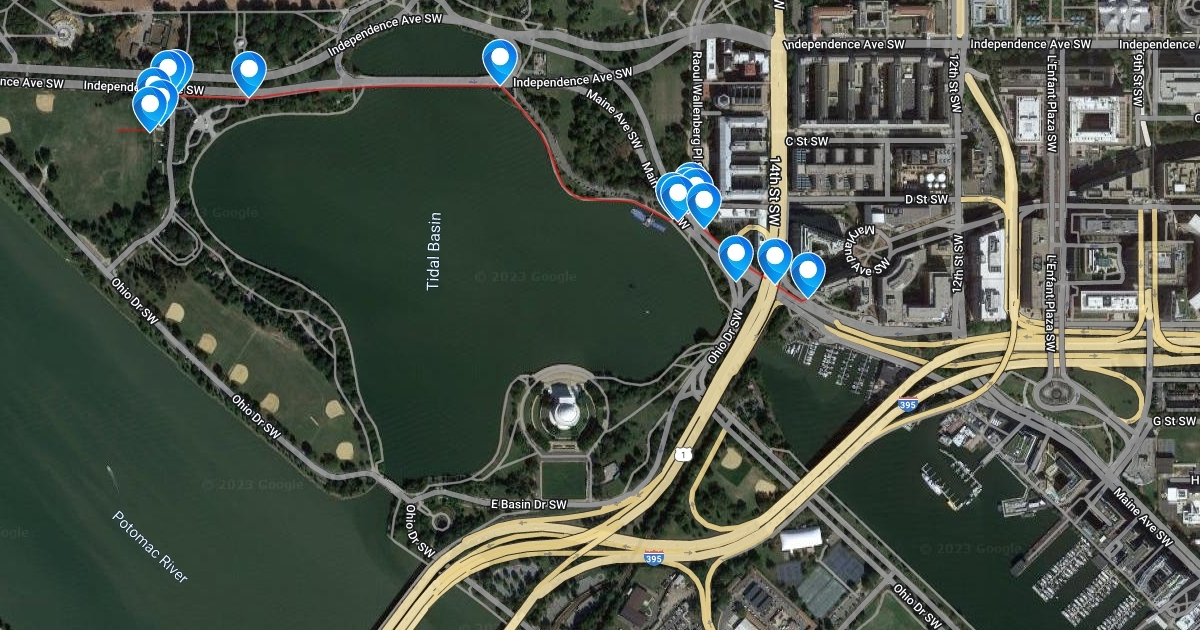Screen dimensions: 1200x630
Task: Tap the pin nearest the Maryland Ave SW label
Action: click(807, 271)
